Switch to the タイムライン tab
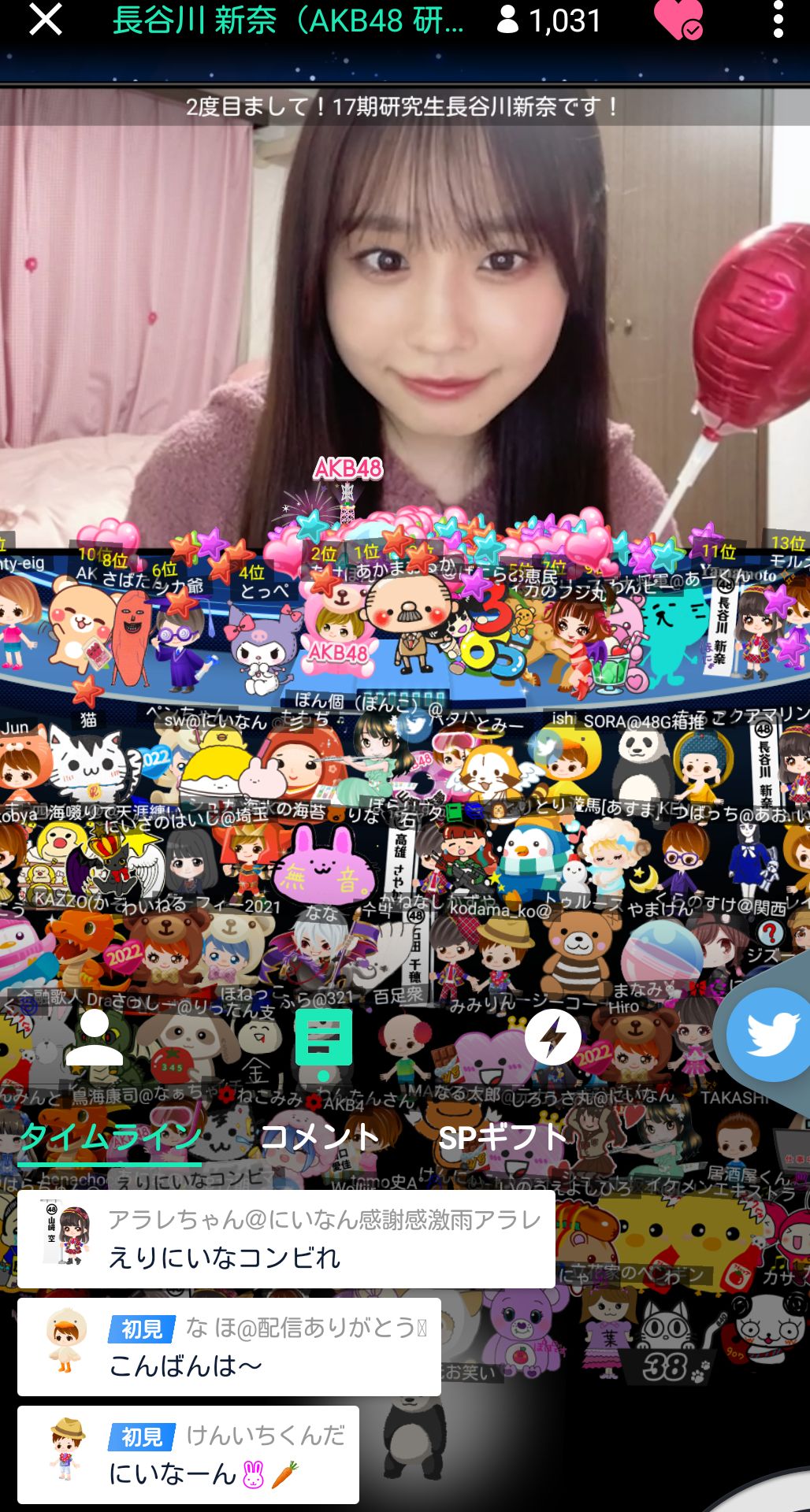Viewport: 810px width, 1512px height. (x=110, y=1137)
